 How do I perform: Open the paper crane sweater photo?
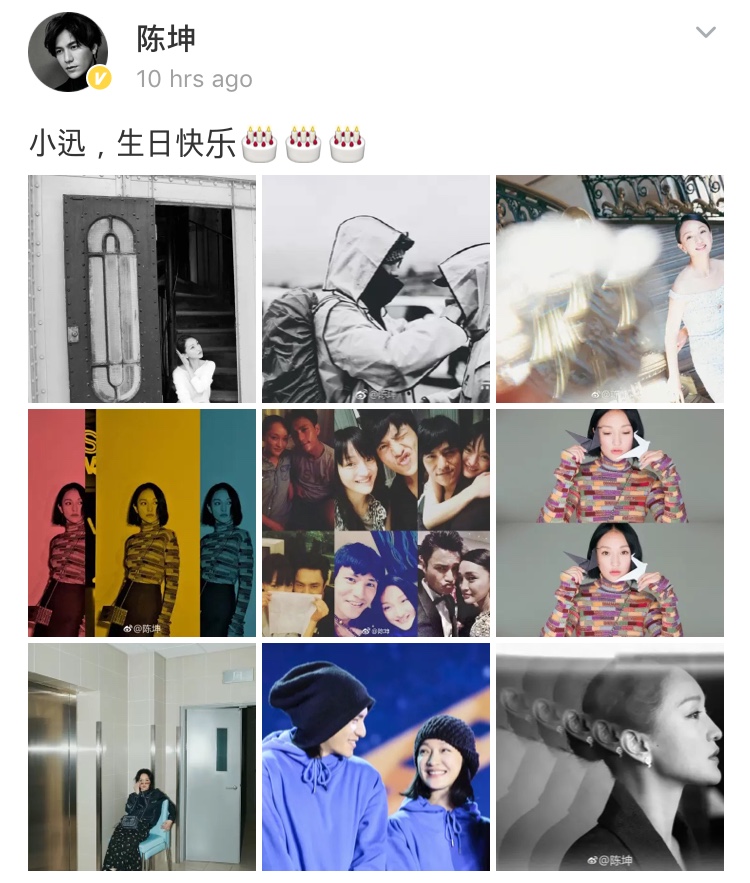coord(609,523)
